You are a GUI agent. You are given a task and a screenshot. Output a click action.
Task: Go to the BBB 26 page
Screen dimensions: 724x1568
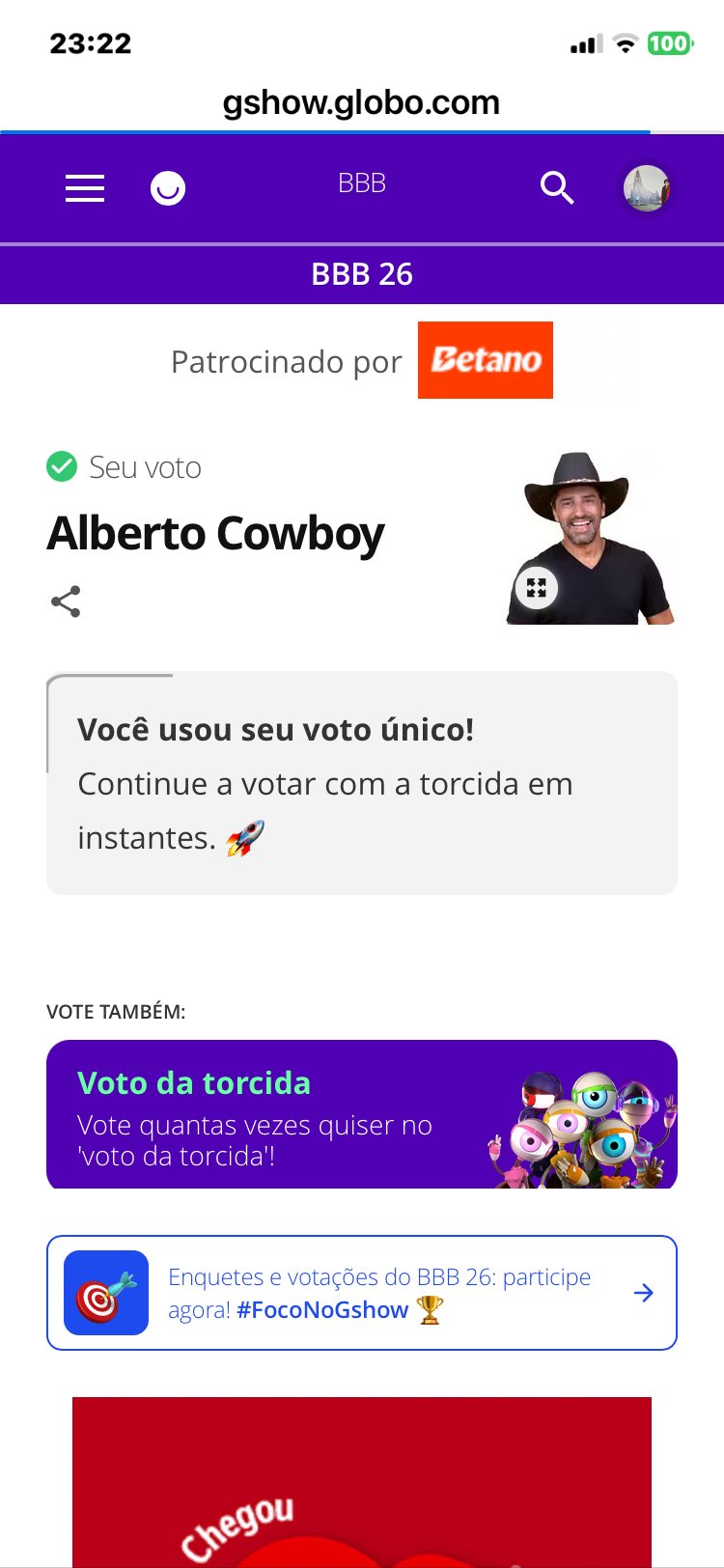coord(362,274)
